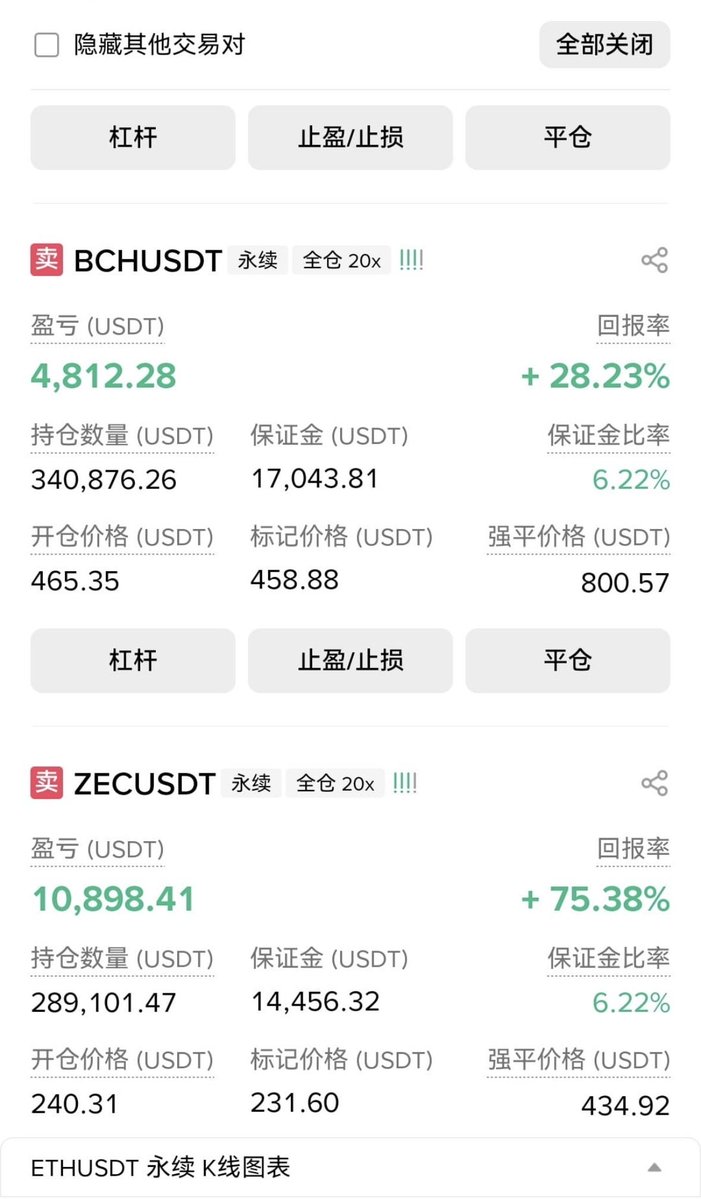Select 平仓 for the position above BCHUSDT

pyautogui.click(x=567, y=137)
